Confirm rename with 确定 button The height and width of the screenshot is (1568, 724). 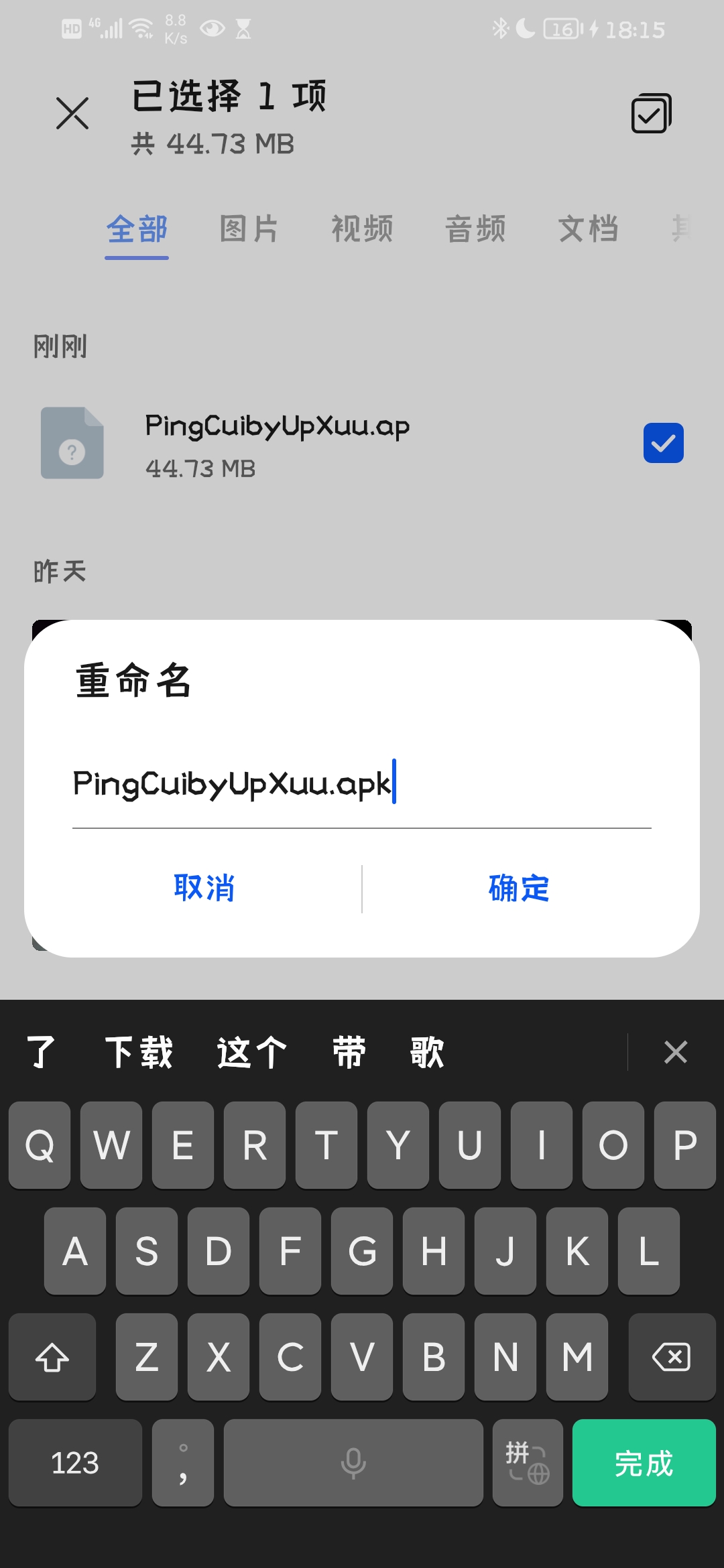(x=519, y=889)
